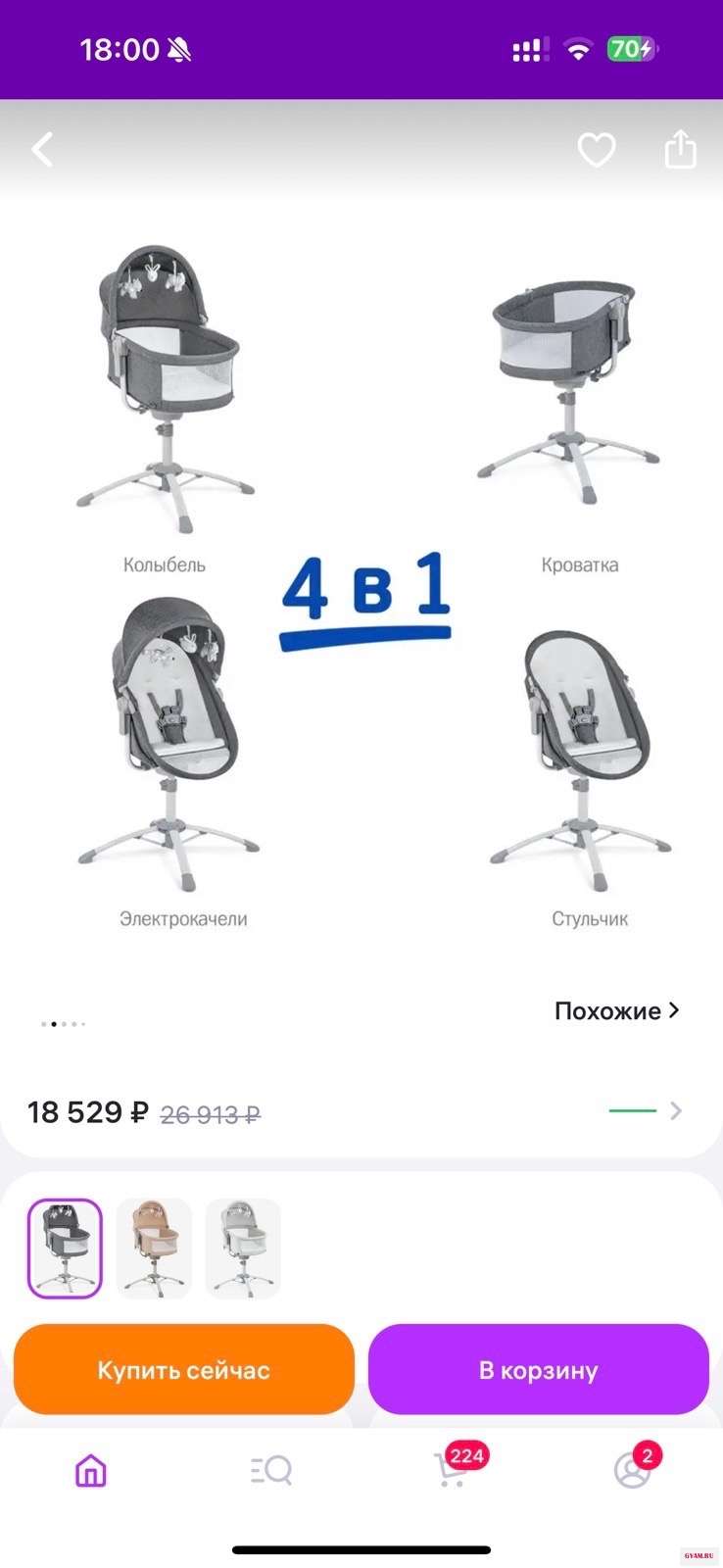Open the cart tab
The image size is (723, 1568).
(x=453, y=1470)
